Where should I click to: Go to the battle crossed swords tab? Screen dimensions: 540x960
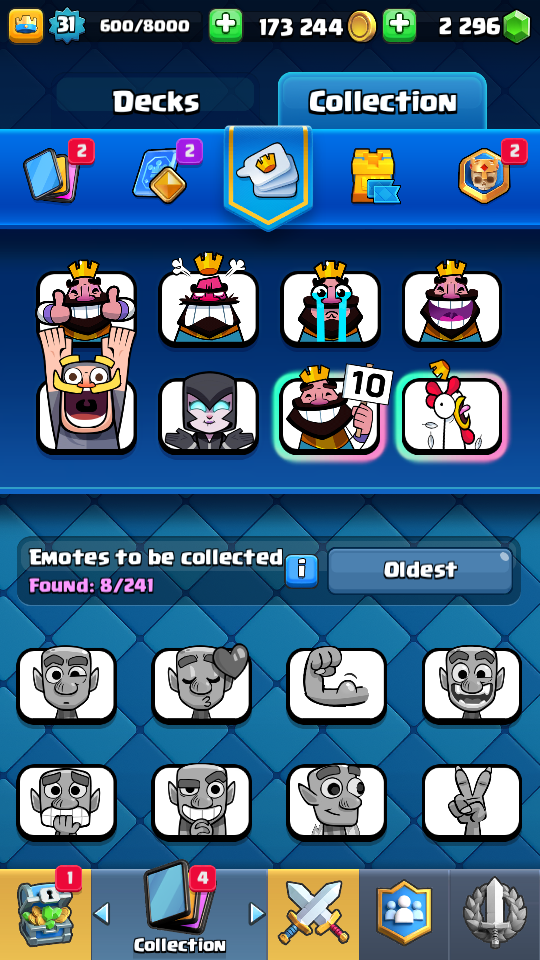(x=313, y=914)
